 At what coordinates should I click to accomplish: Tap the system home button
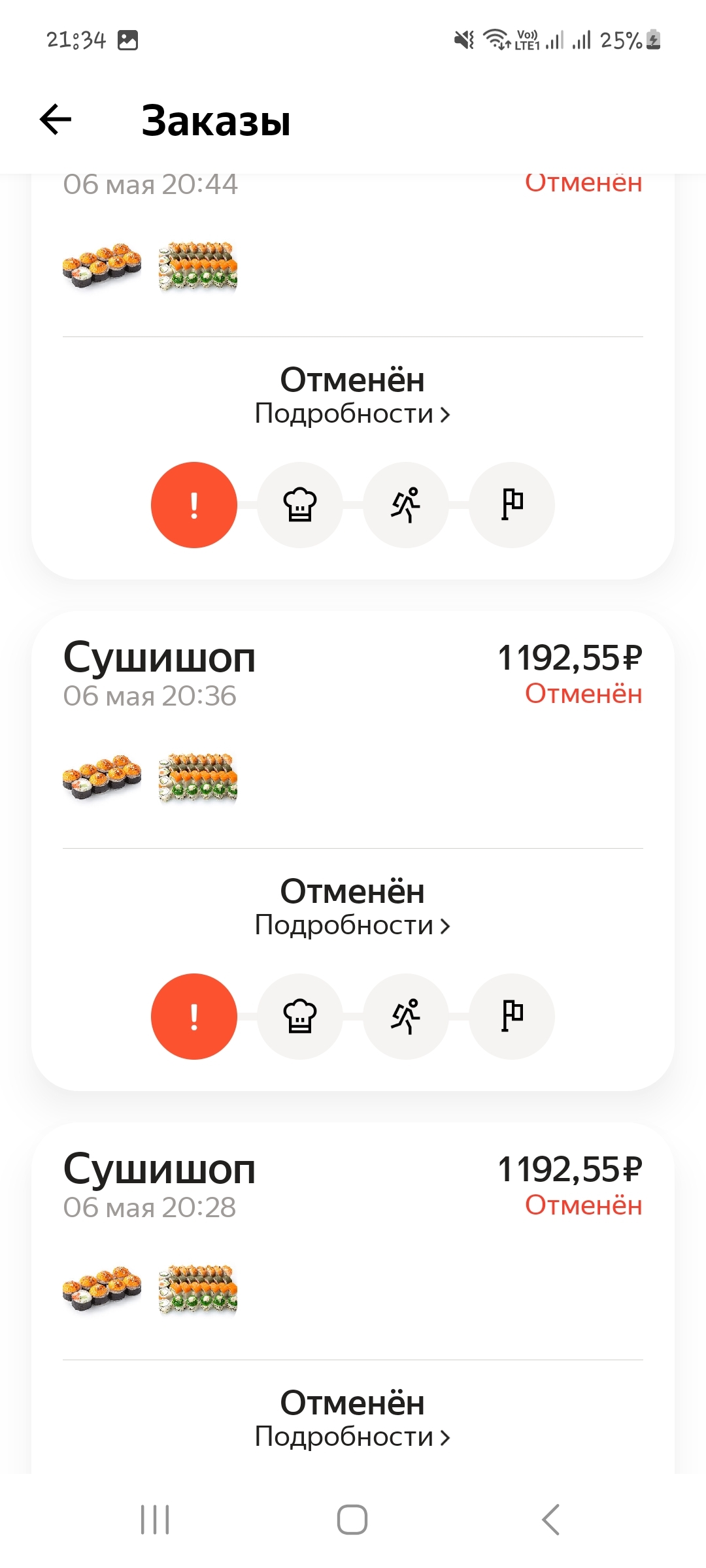point(352,1520)
